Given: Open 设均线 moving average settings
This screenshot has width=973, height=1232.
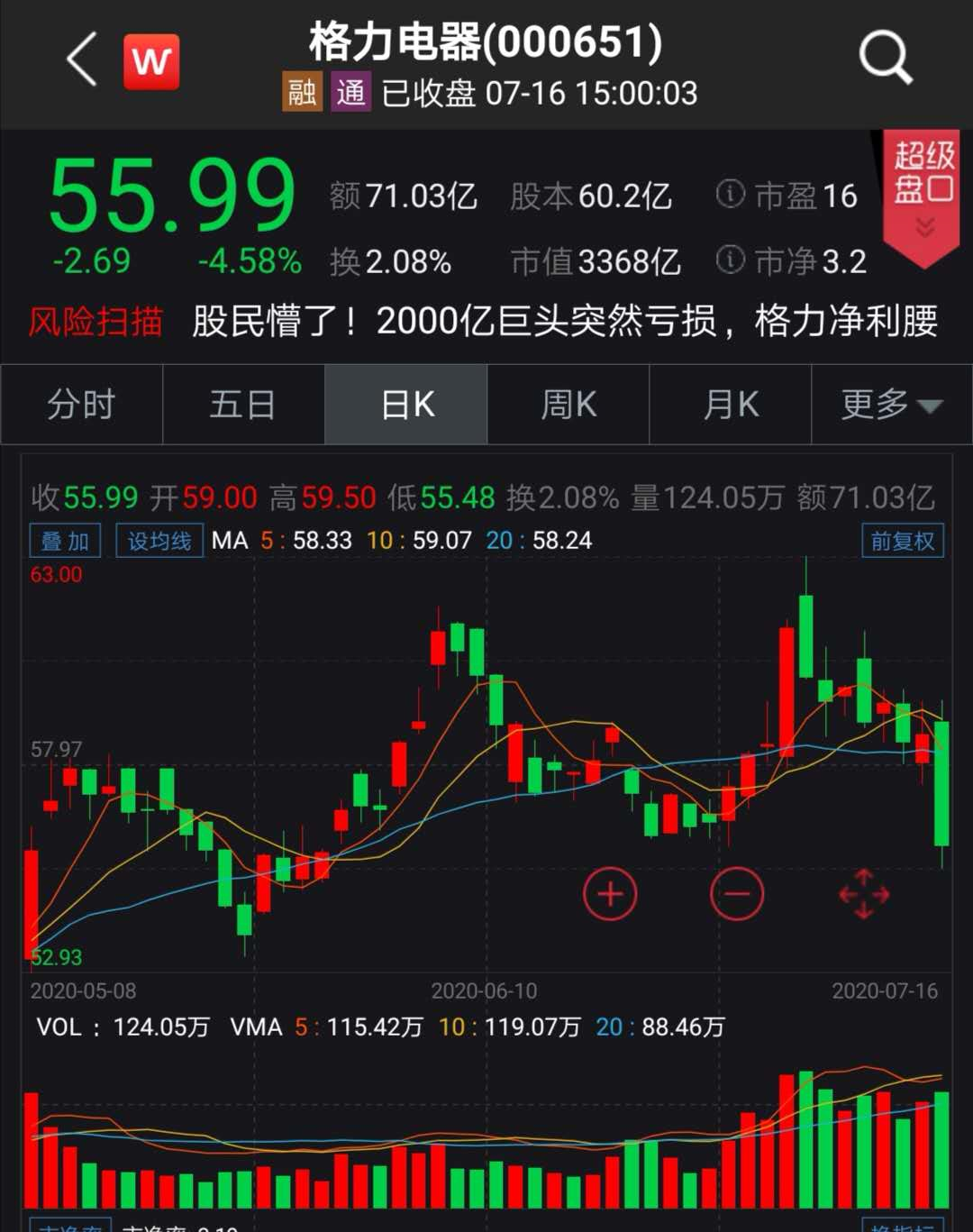Looking at the screenshot, I should pyautogui.click(x=159, y=541).
